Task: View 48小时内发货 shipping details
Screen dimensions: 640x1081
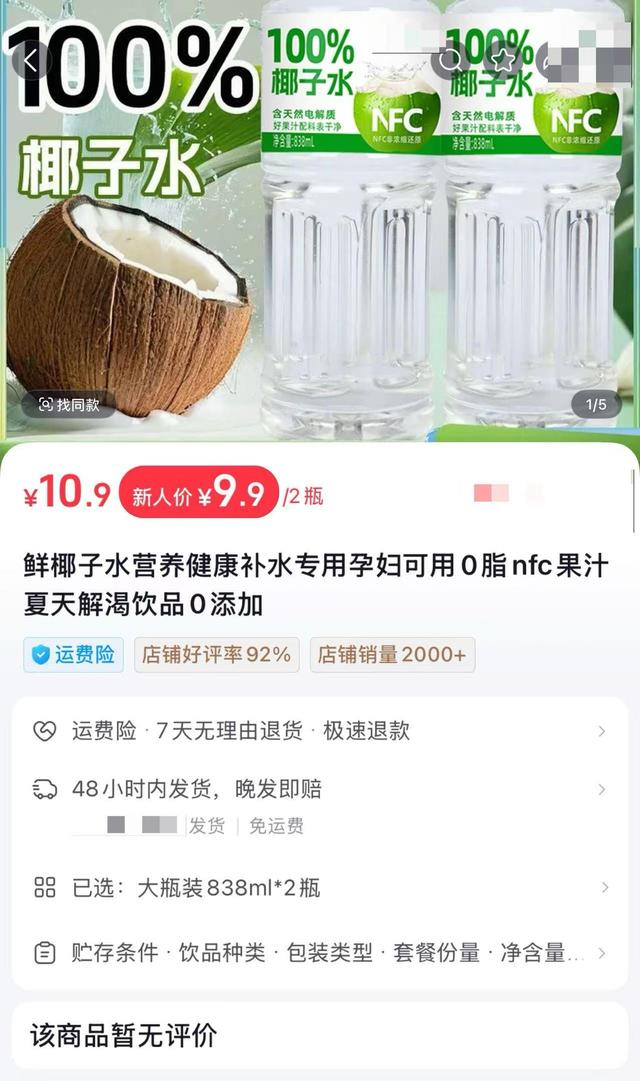Action: (x=320, y=789)
